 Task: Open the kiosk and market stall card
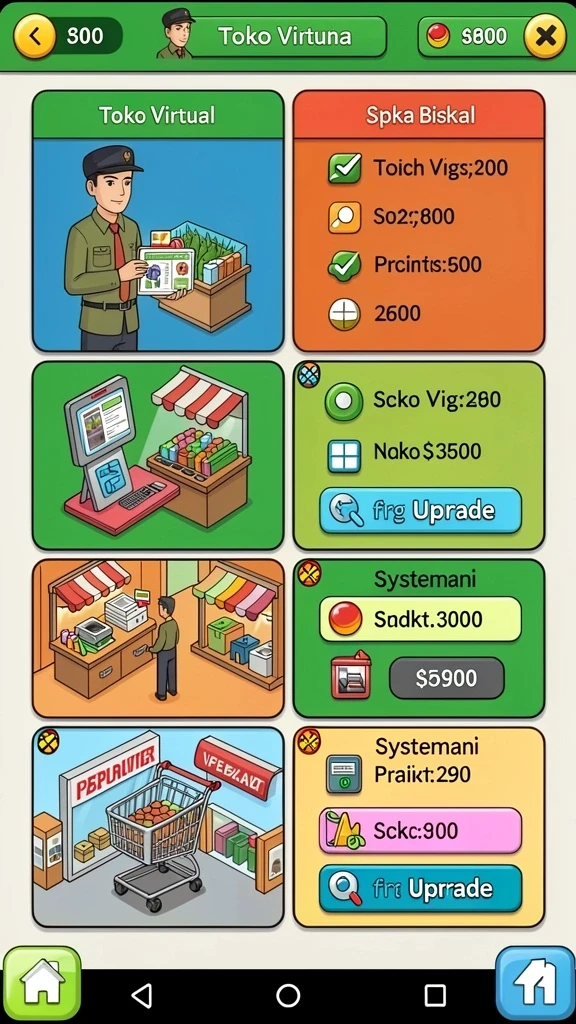click(158, 455)
